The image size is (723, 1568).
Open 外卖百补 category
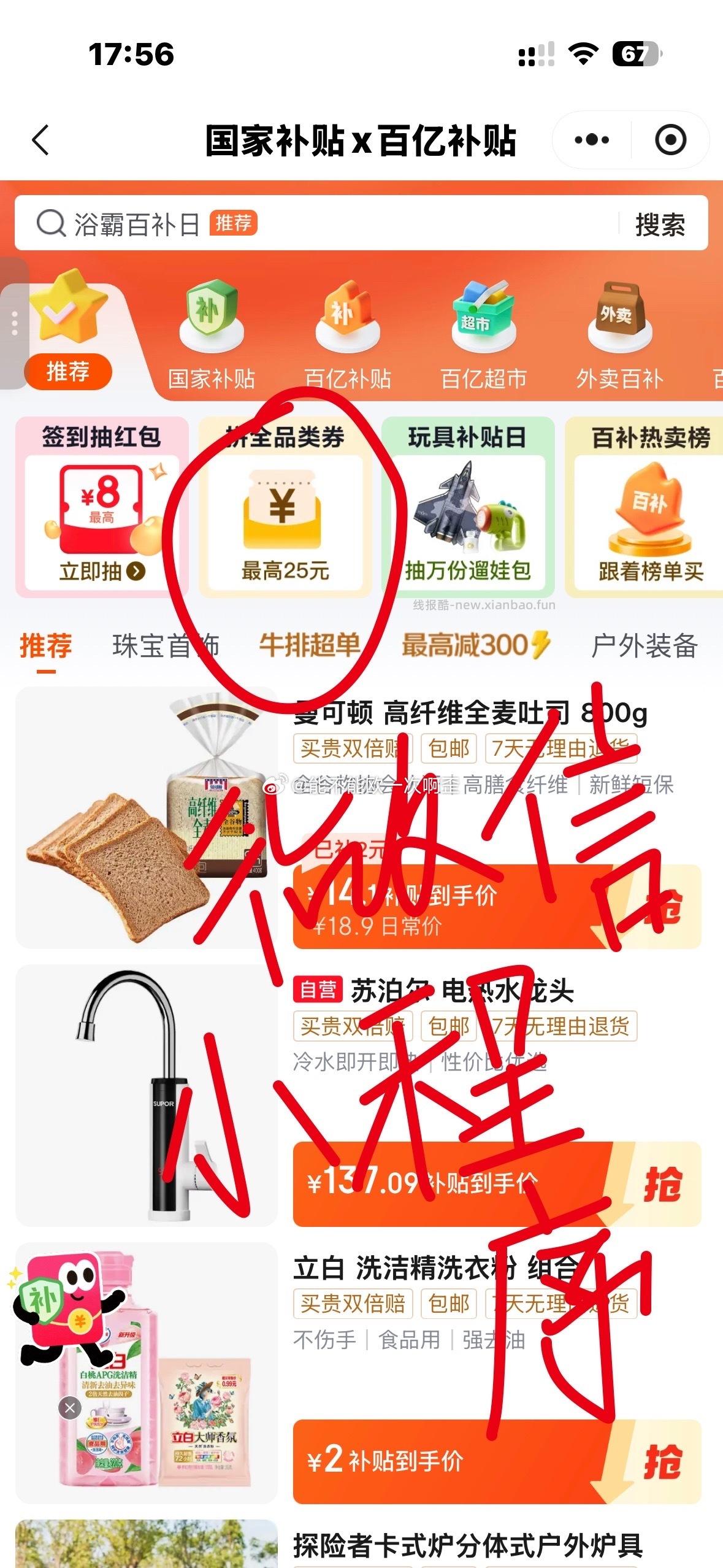619,337
